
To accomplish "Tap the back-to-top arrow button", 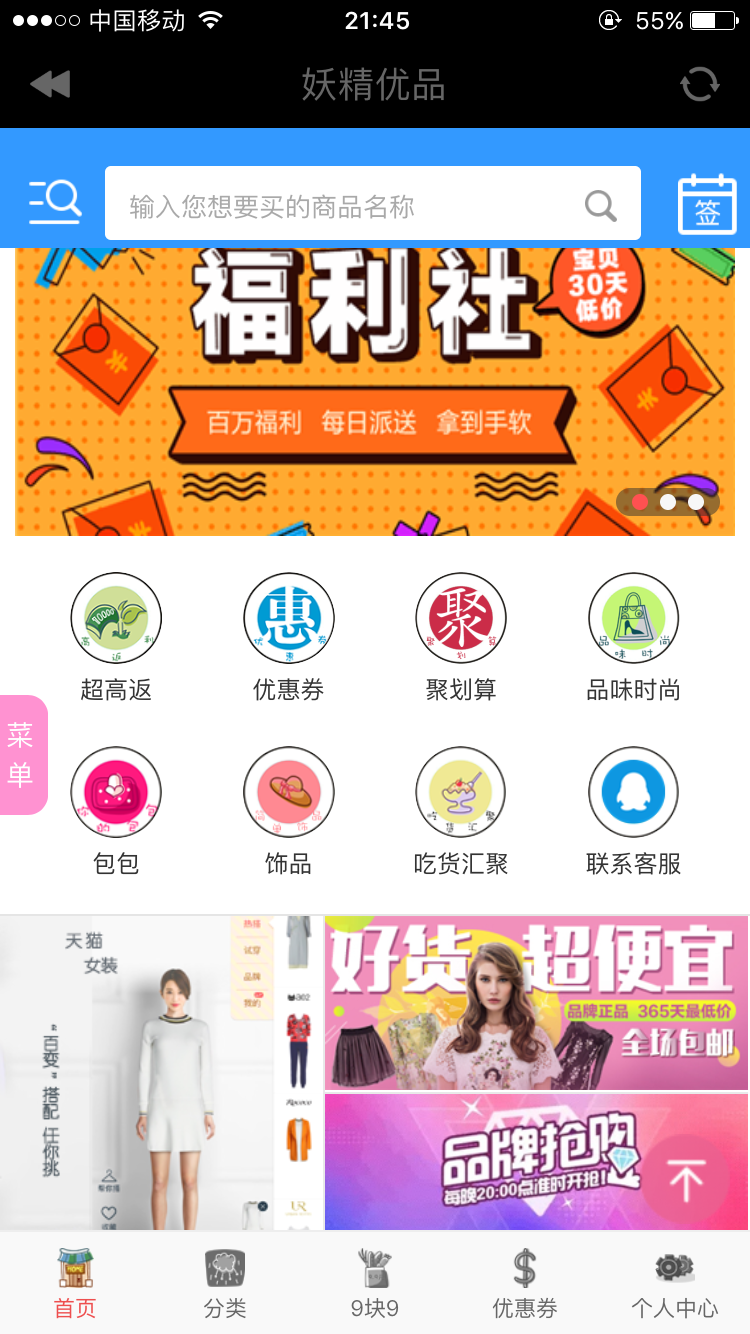I will 686,1182.
